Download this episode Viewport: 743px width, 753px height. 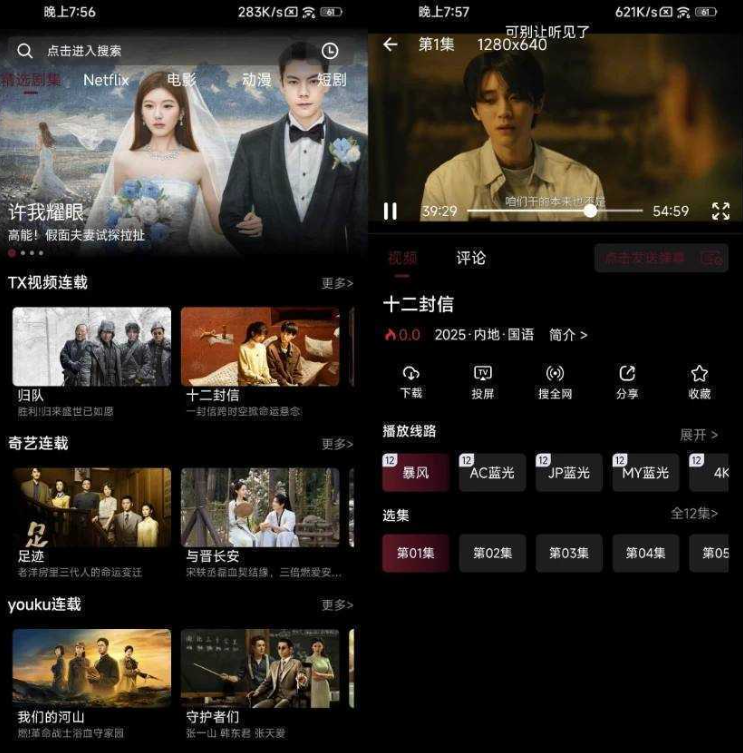pyautogui.click(x=411, y=381)
